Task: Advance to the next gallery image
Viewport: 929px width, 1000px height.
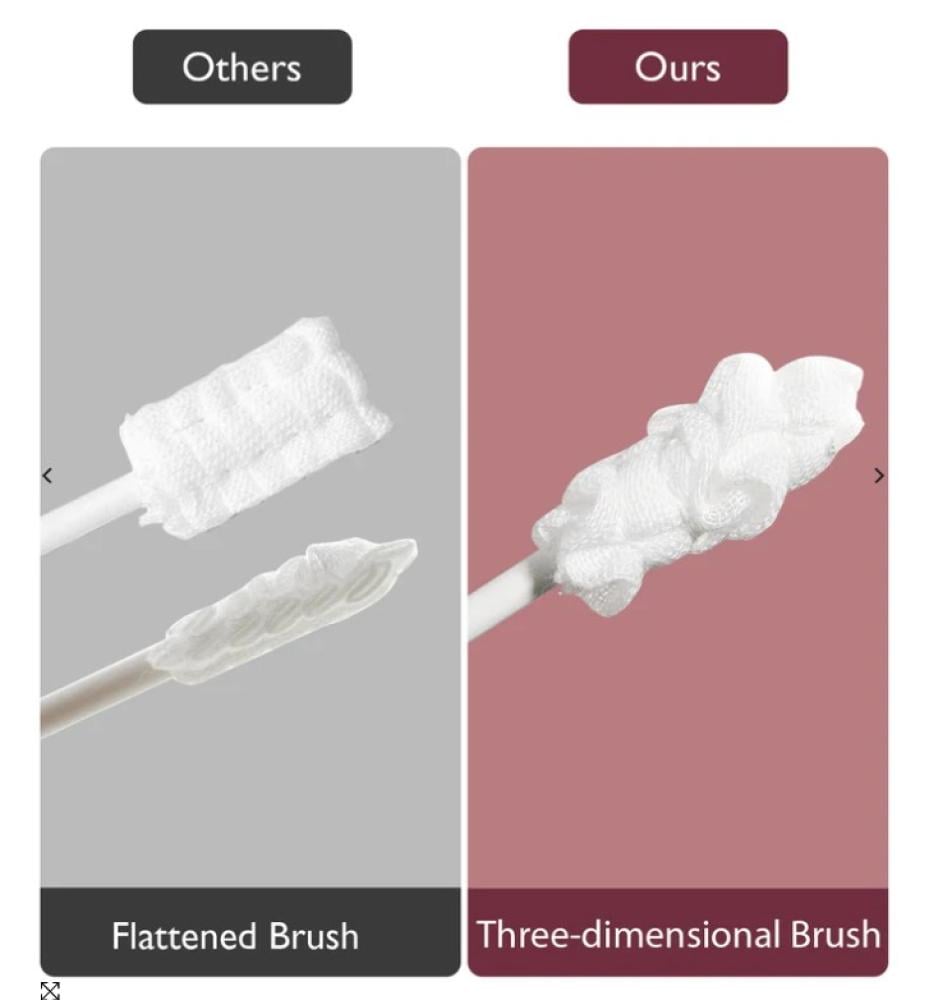Action: [879, 476]
